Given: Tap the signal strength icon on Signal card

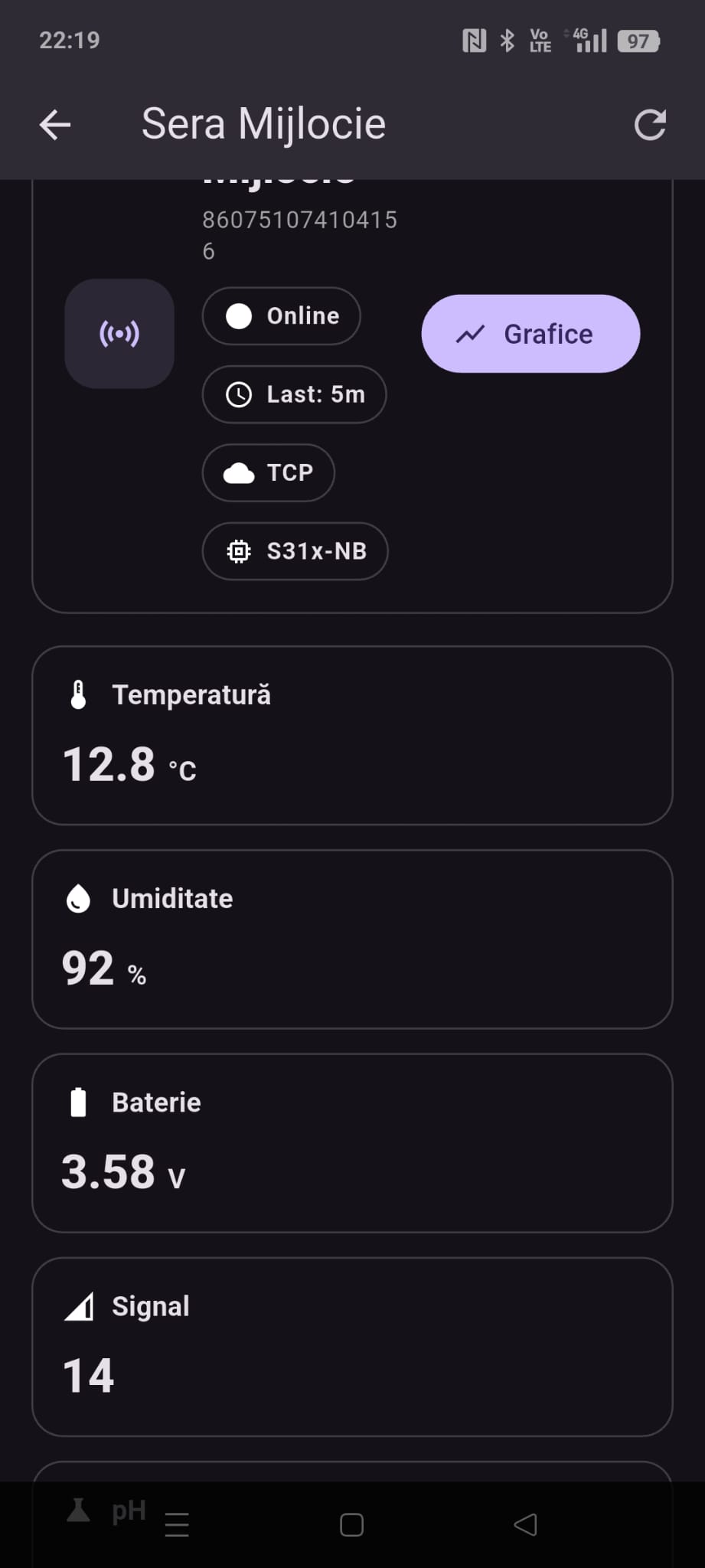Looking at the screenshot, I should click(x=81, y=1305).
